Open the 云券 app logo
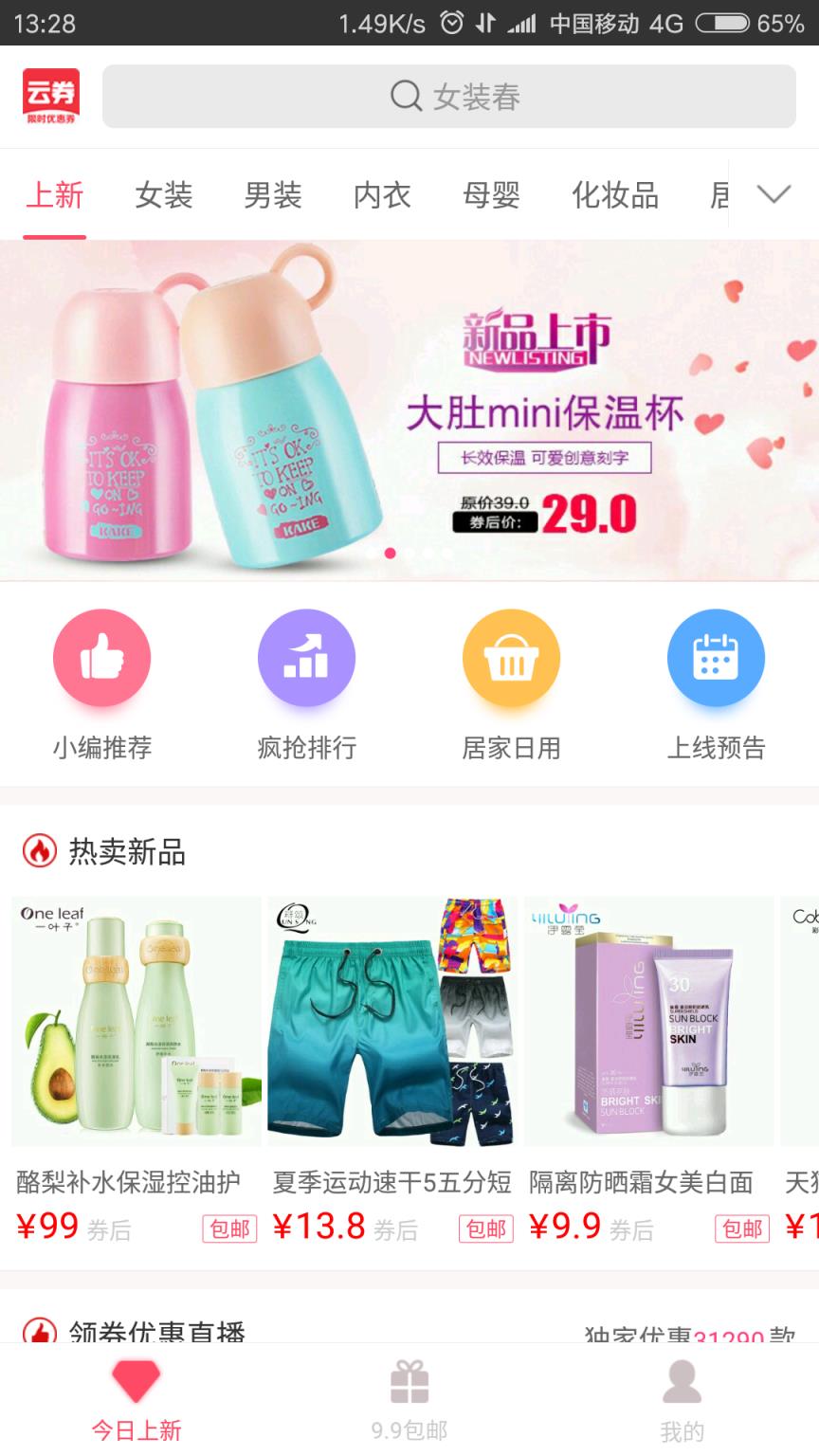Image resolution: width=819 pixels, height=1456 pixels. click(x=50, y=95)
